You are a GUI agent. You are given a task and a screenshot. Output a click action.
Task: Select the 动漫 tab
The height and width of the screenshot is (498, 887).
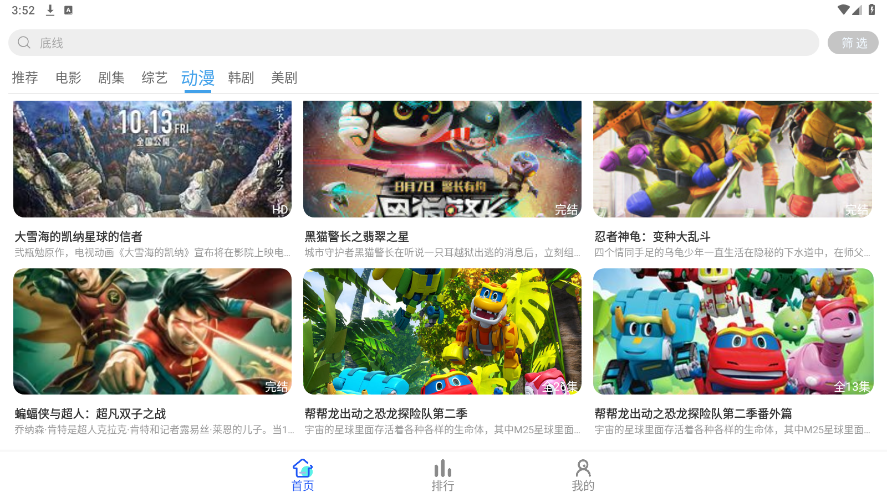pos(198,78)
